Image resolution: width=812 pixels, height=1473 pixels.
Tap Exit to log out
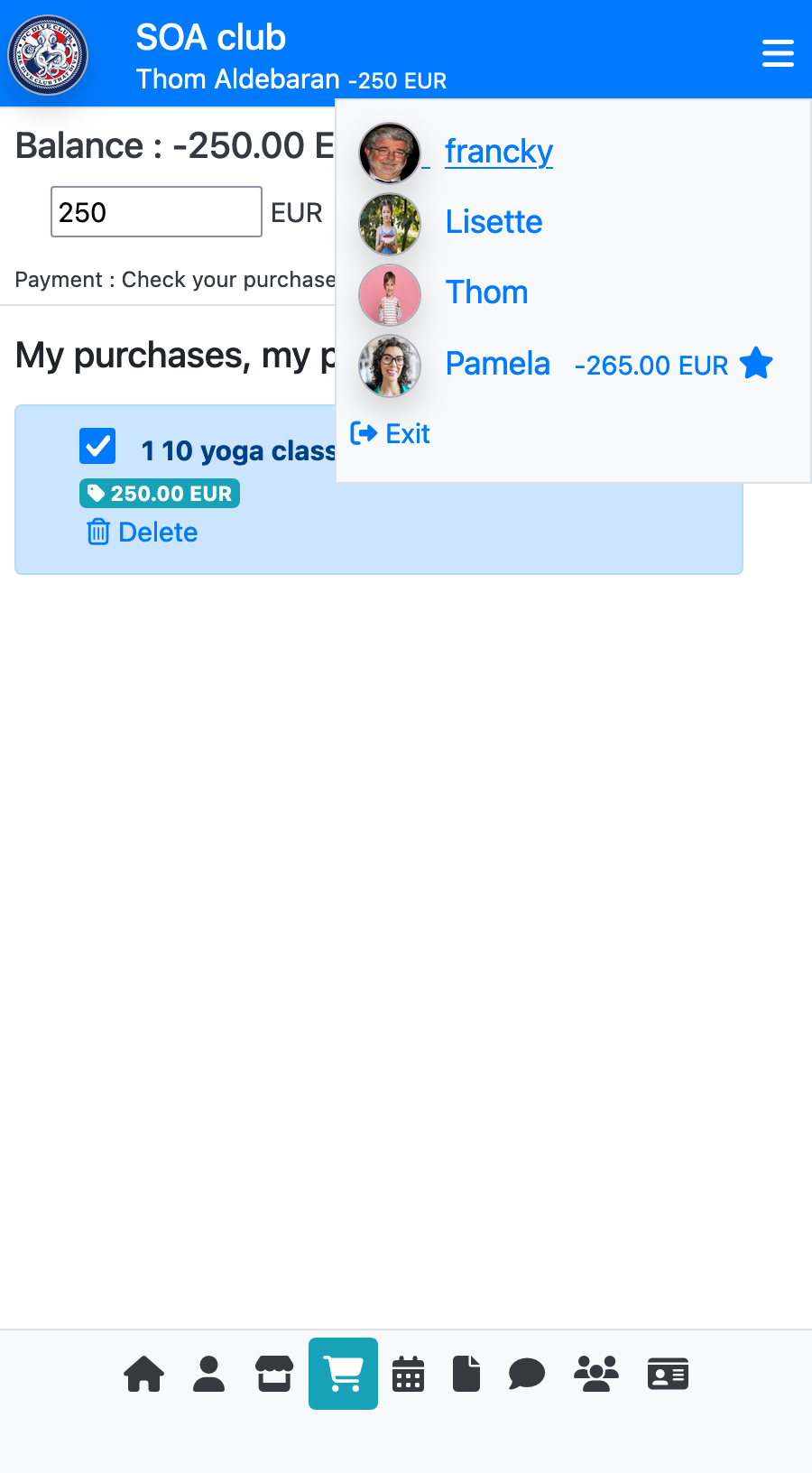(390, 434)
